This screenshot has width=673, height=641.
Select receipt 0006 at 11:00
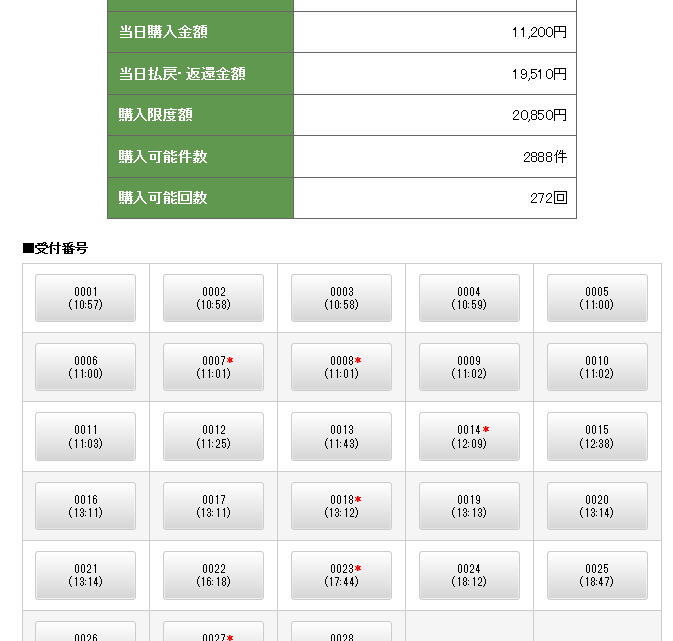pyautogui.click(x=86, y=367)
